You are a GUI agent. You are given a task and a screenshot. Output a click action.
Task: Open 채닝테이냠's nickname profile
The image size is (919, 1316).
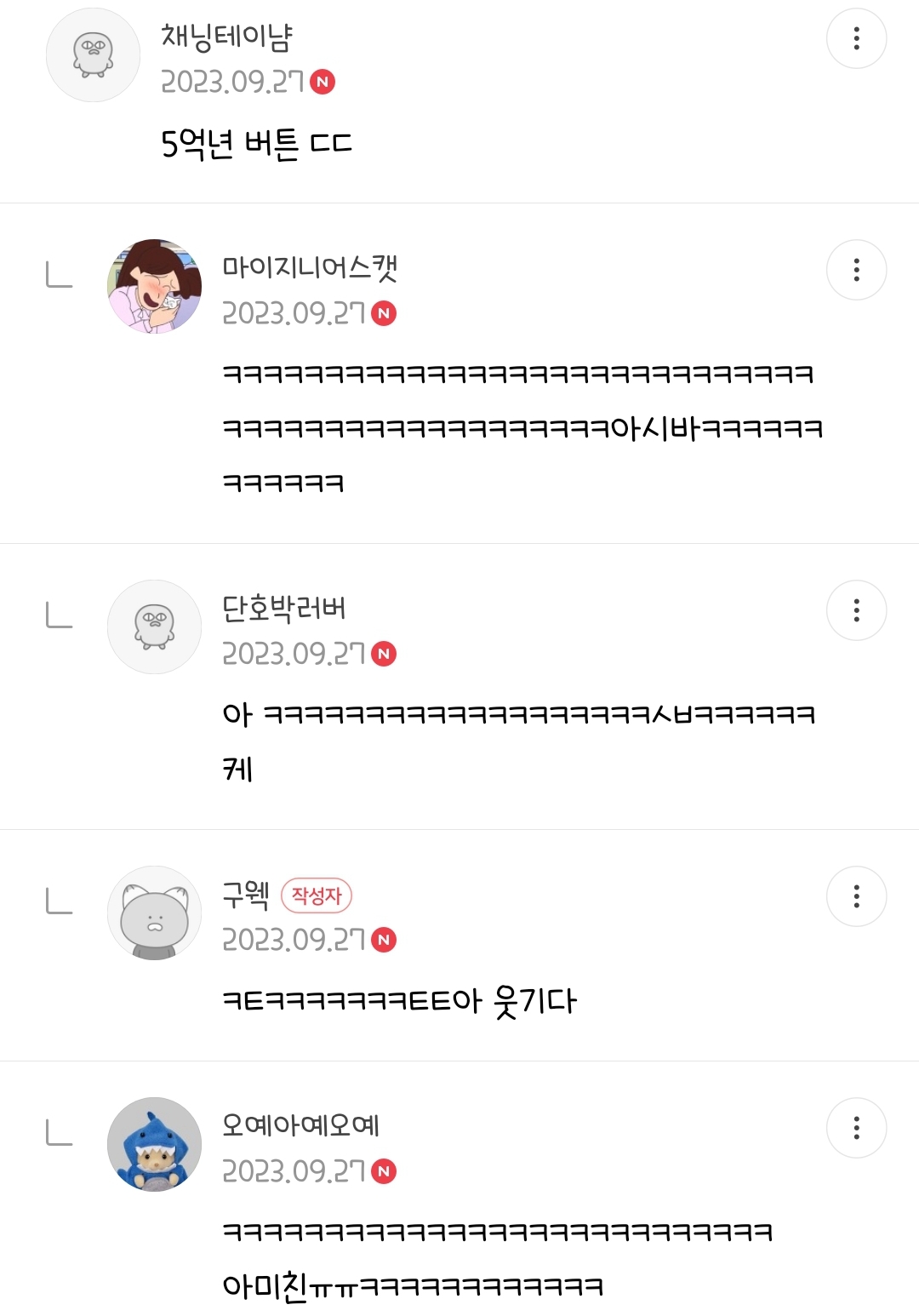tap(226, 36)
